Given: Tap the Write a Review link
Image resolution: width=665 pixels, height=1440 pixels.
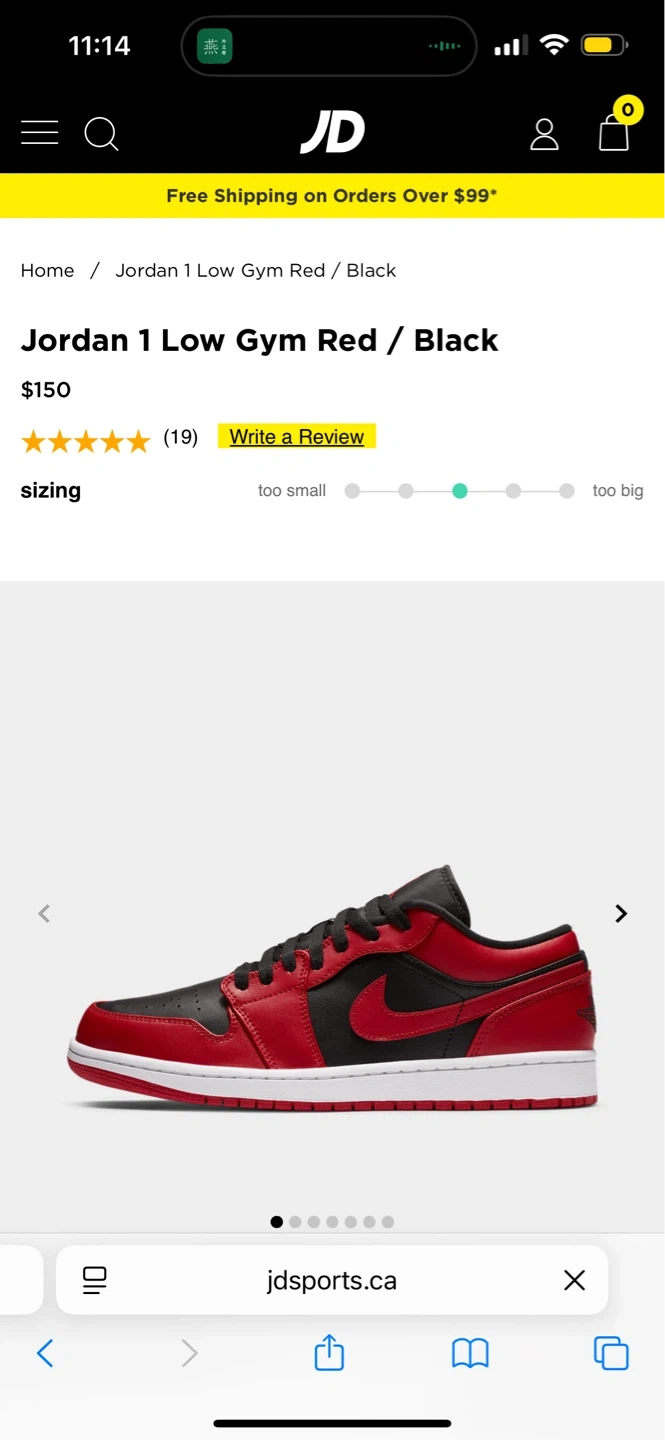Looking at the screenshot, I should (296, 437).
